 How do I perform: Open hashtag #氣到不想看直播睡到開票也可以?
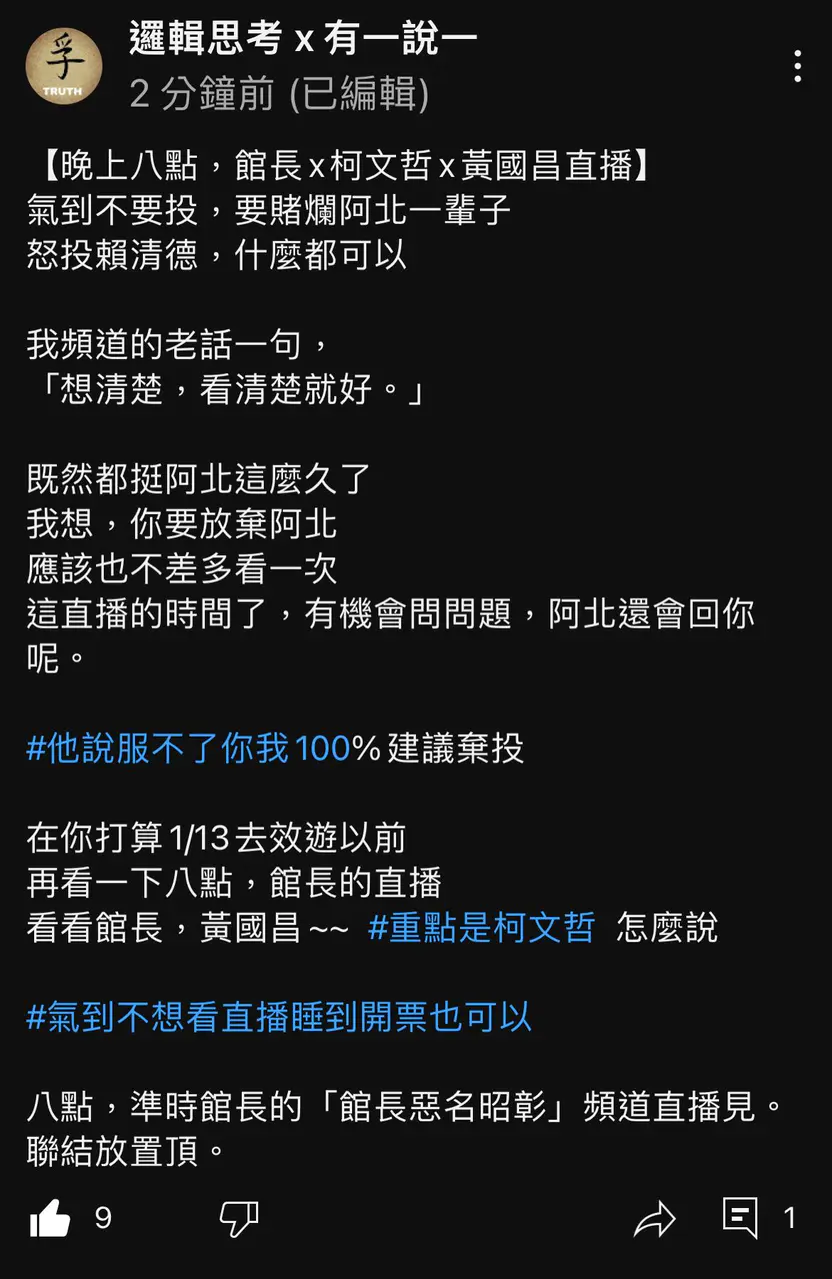click(278, 1017)
